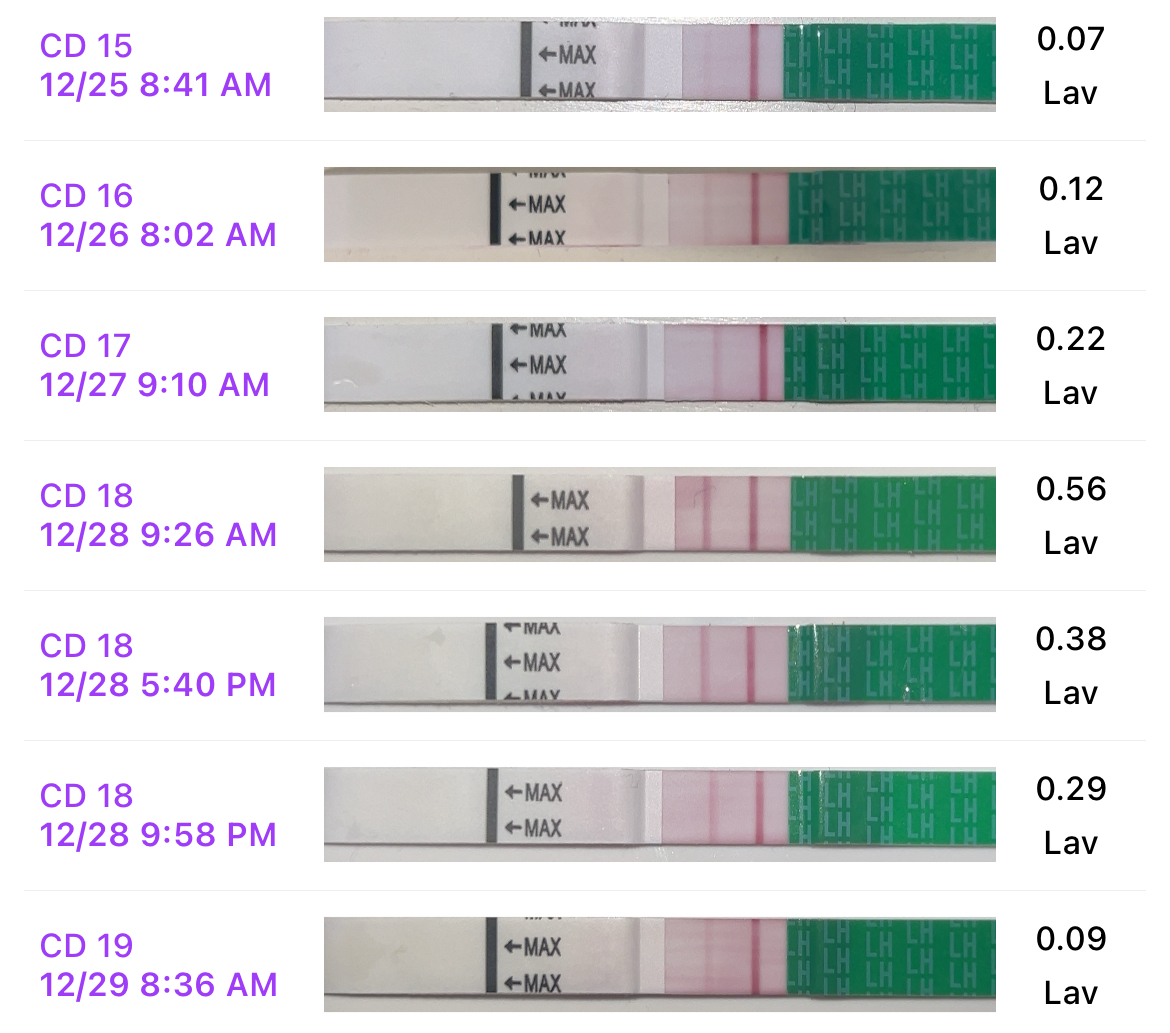This screenshot has height=1033, width=1170.
Task: Open the CD 18 12/28 9:26 AM entry
Action: tap(158, 516)
